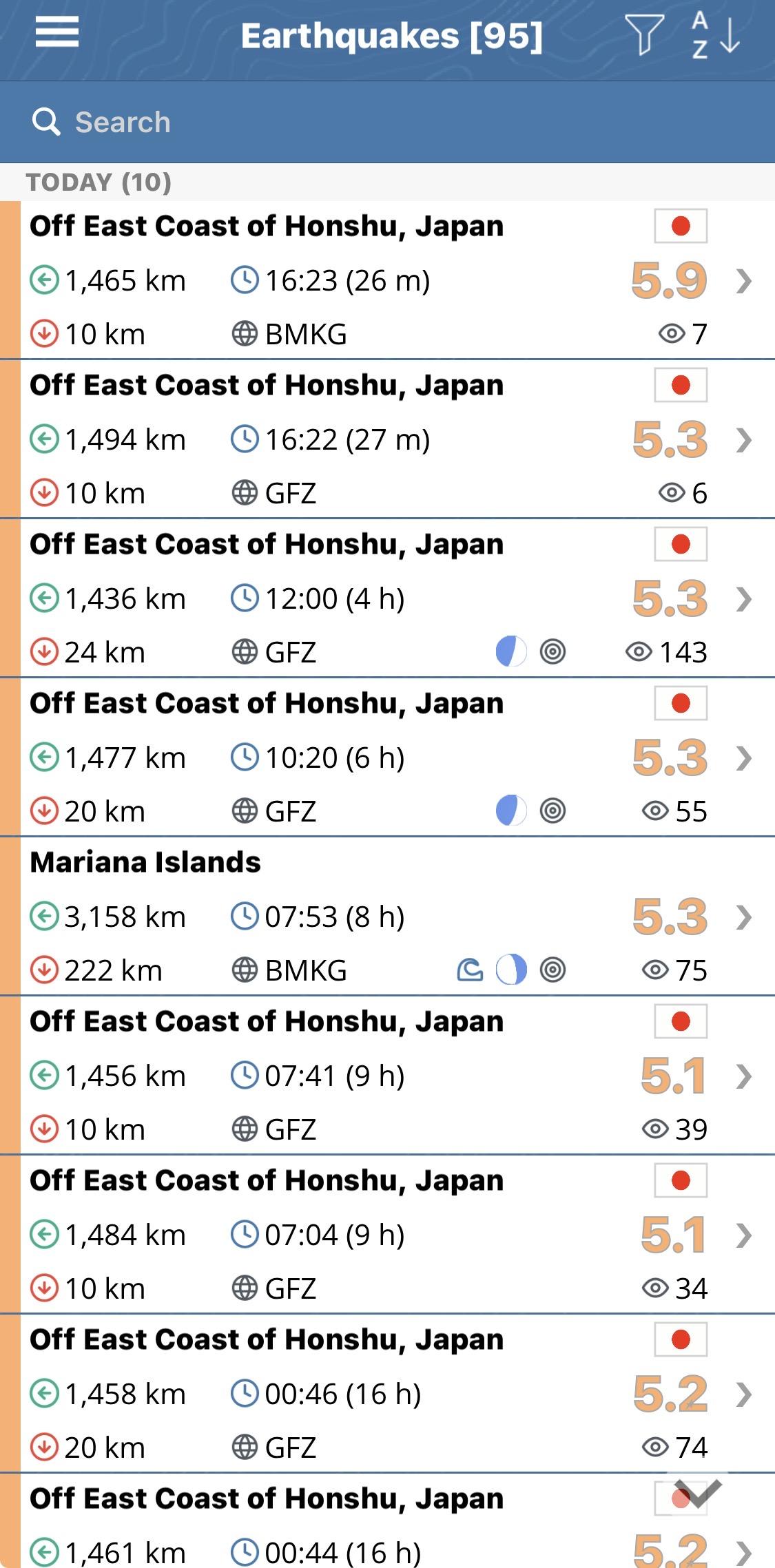View the 5.1 Honshu quake at 07:41

pyautogui.click(x=386, y=1076)
